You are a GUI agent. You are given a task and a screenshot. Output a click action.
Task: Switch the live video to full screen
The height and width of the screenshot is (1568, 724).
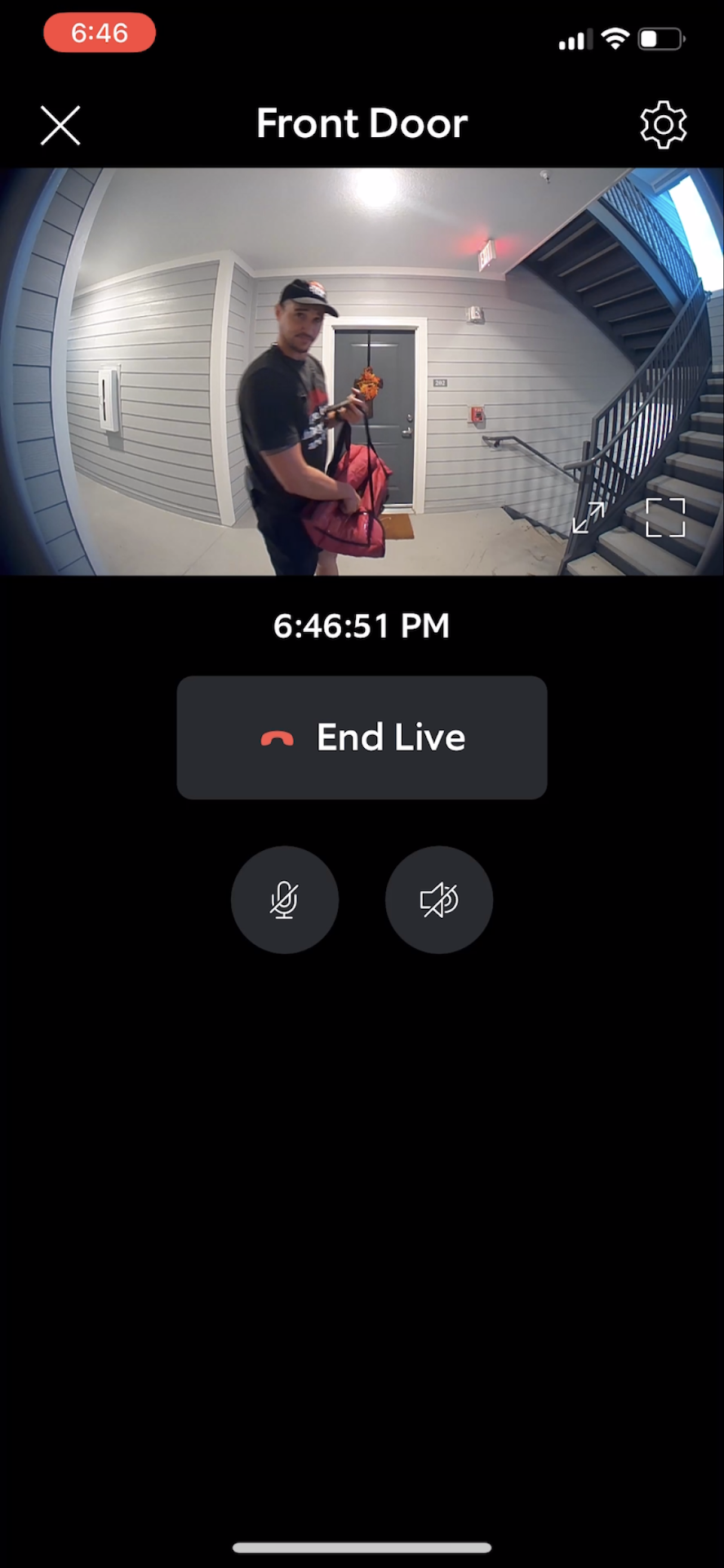665,518
